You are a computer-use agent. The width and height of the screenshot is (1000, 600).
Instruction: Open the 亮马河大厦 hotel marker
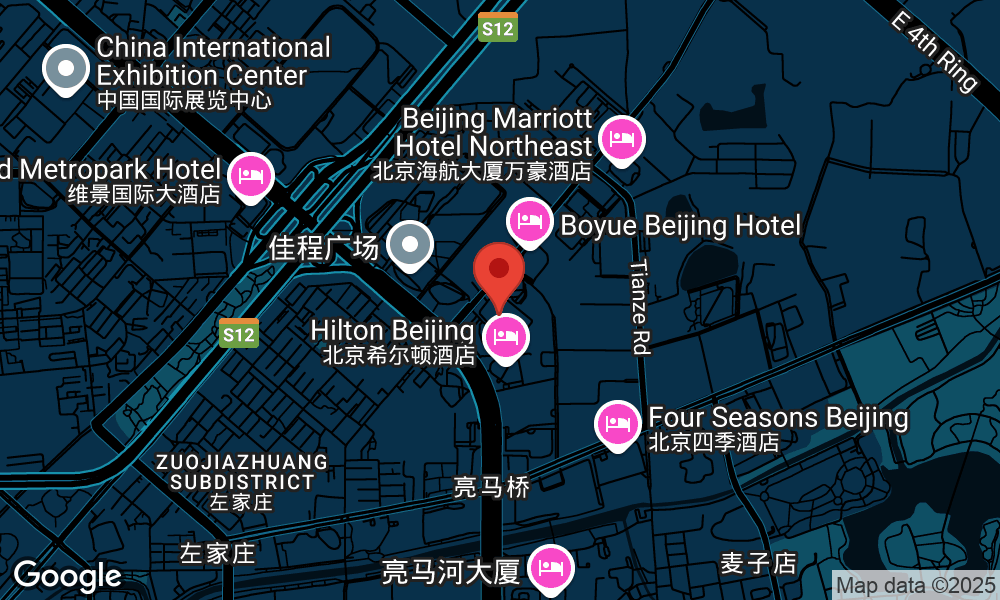(x=549, y=567)
